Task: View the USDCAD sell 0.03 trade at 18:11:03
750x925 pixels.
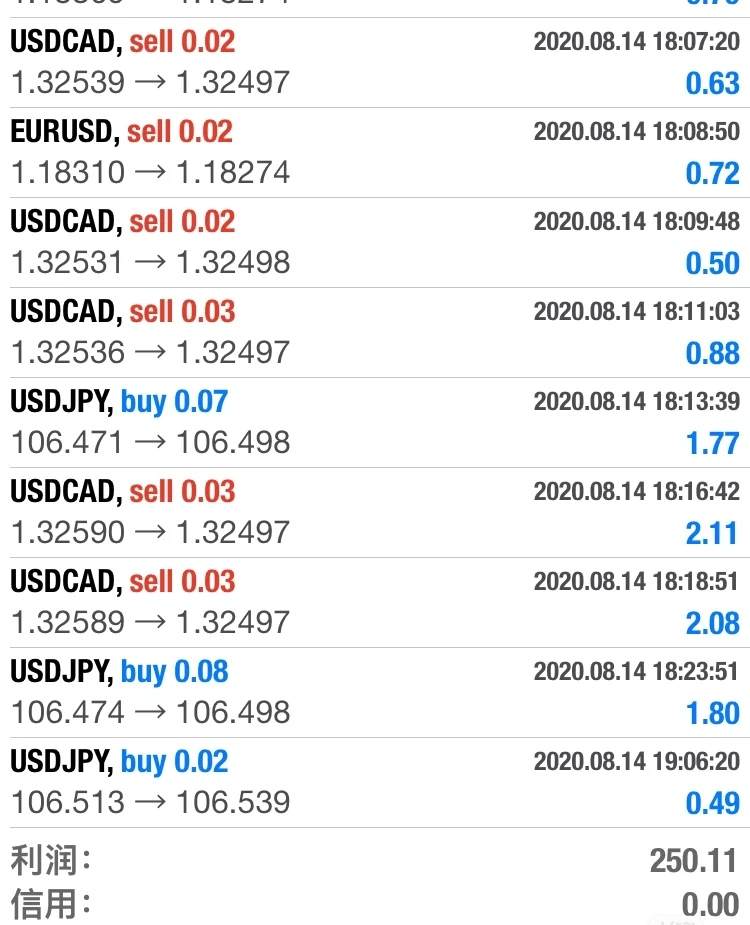Action: 375,332
